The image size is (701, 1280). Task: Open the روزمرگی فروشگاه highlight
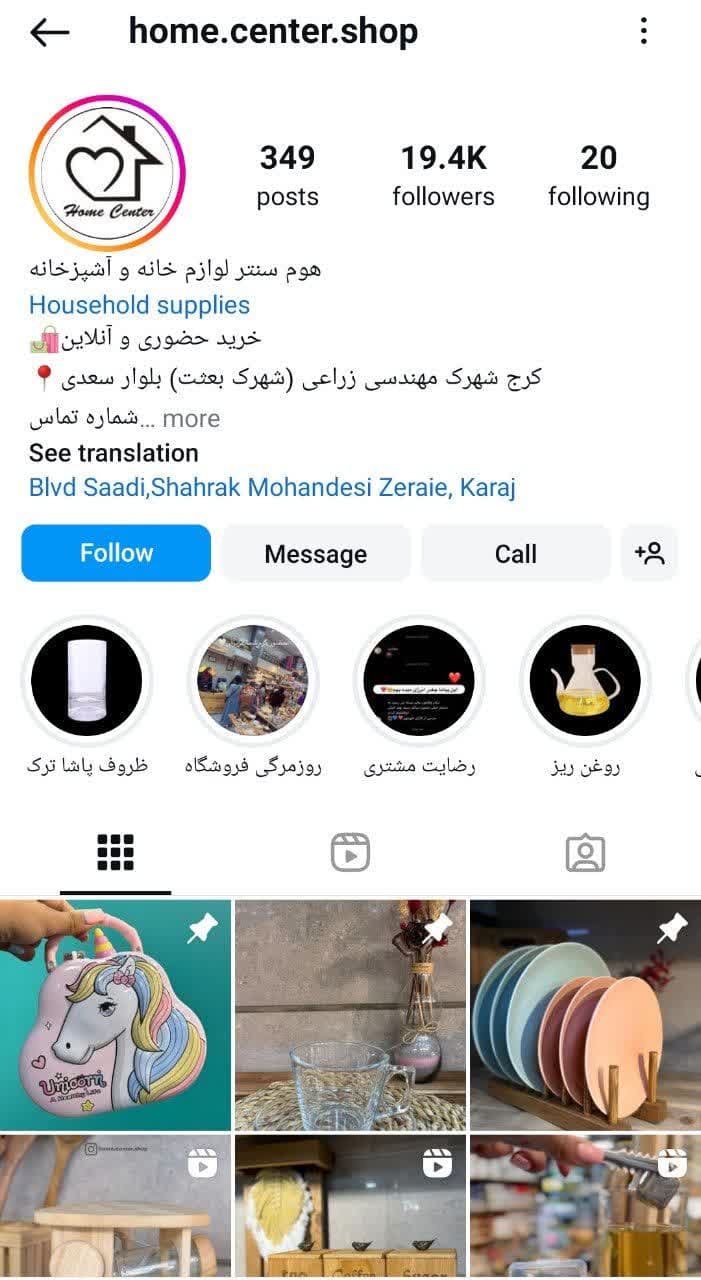(x=253, y=681)
